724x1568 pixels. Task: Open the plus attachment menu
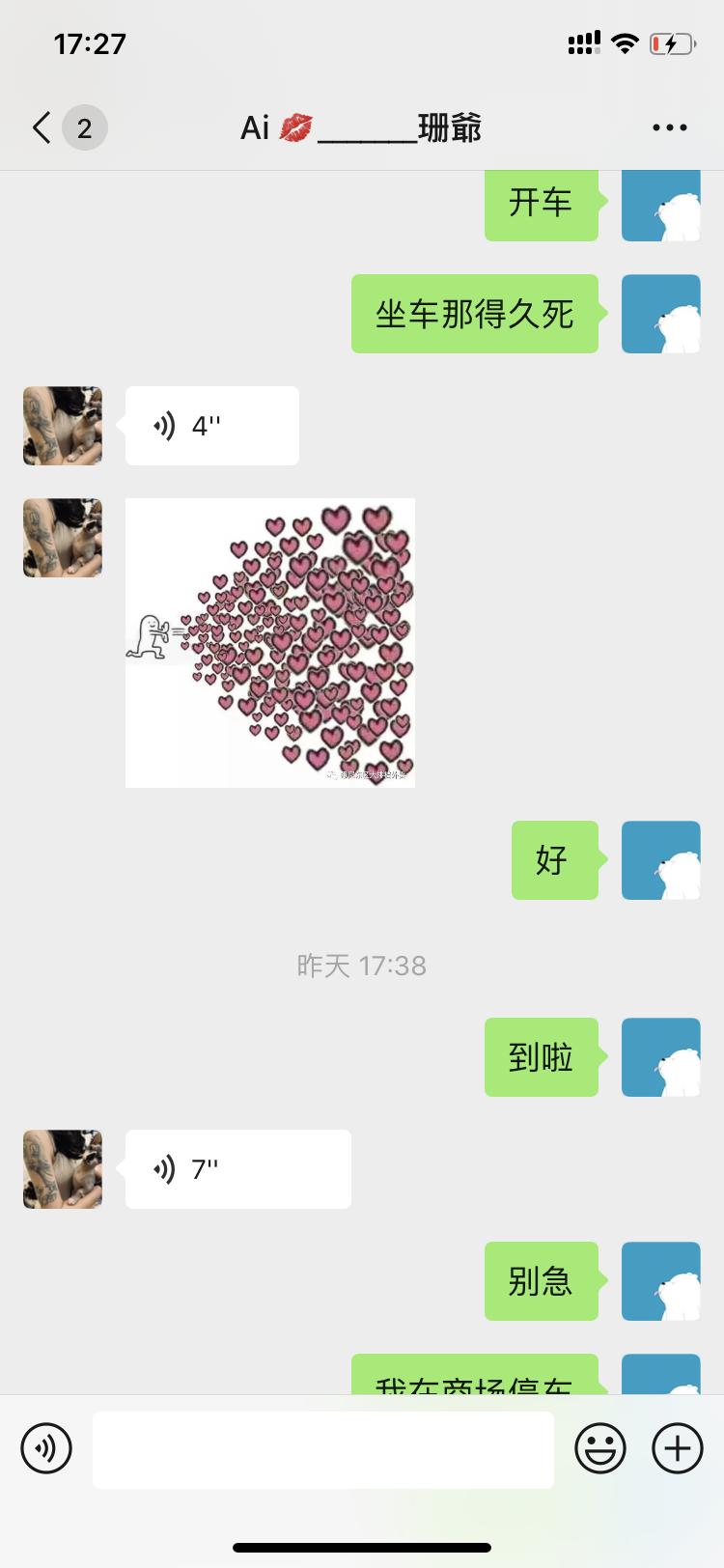pyautogui.click(x=678, y=1448)
